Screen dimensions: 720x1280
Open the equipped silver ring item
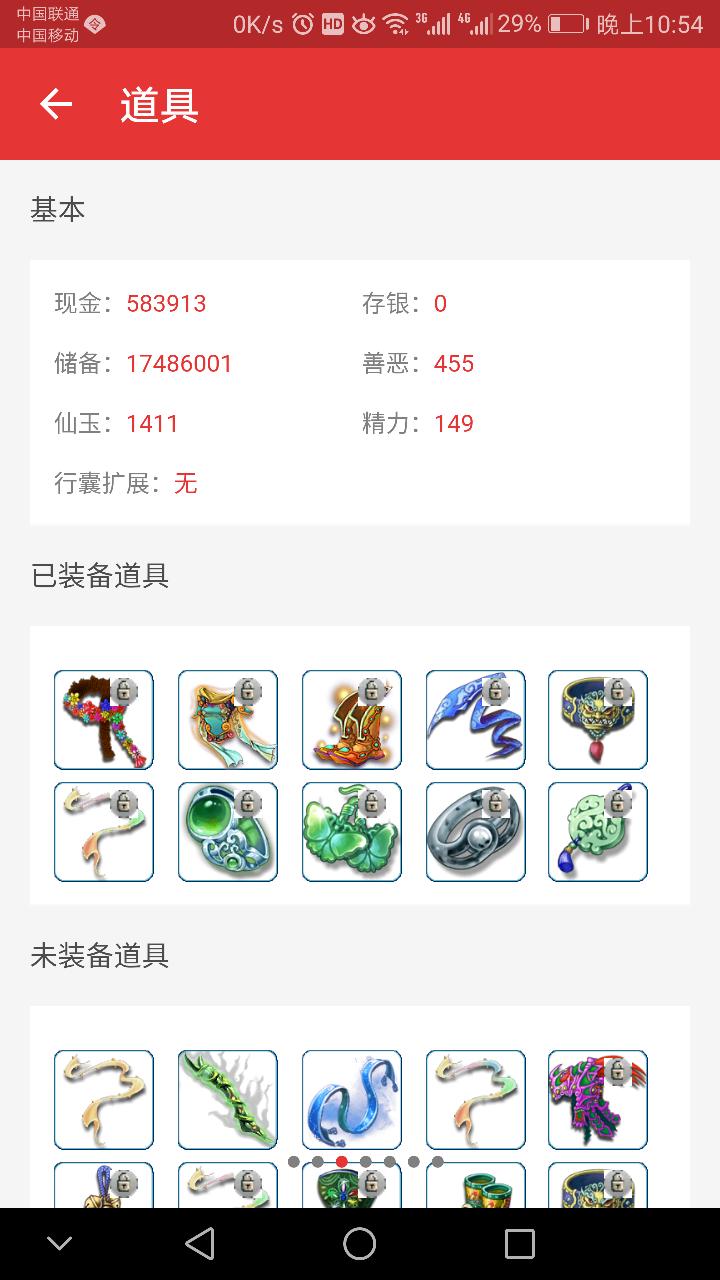pyautogui.click(x=476, y=832)
